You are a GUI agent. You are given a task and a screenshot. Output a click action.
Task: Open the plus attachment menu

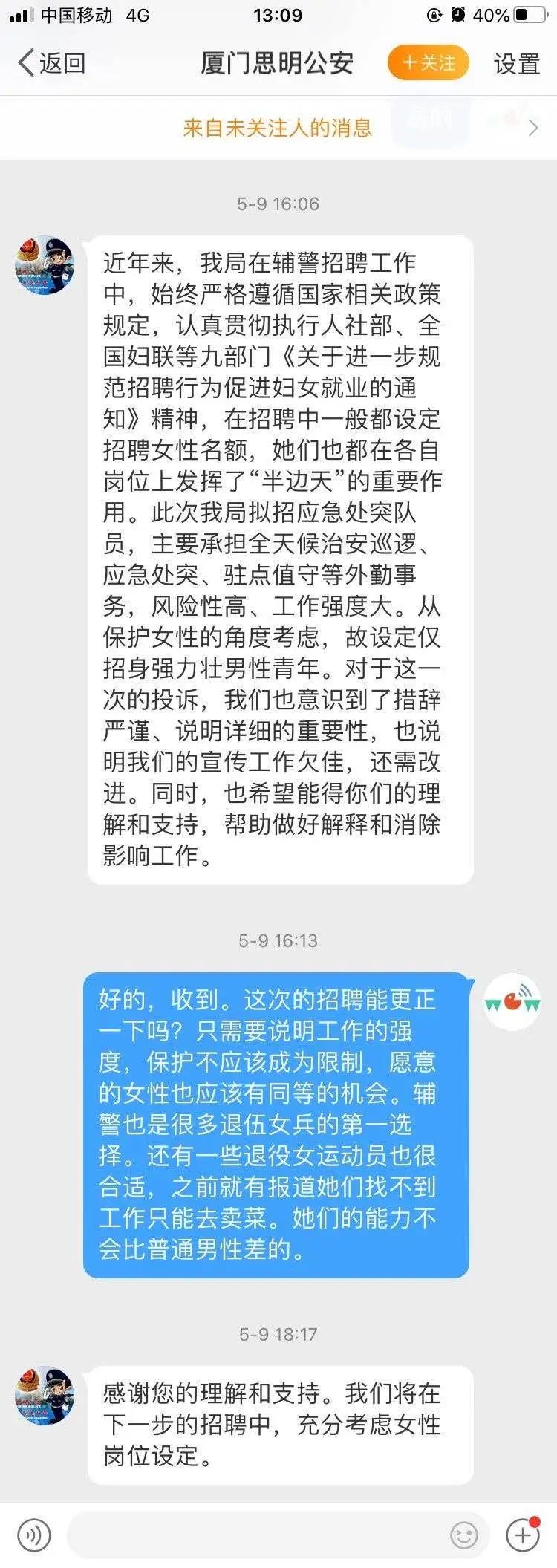(522, 1535)
